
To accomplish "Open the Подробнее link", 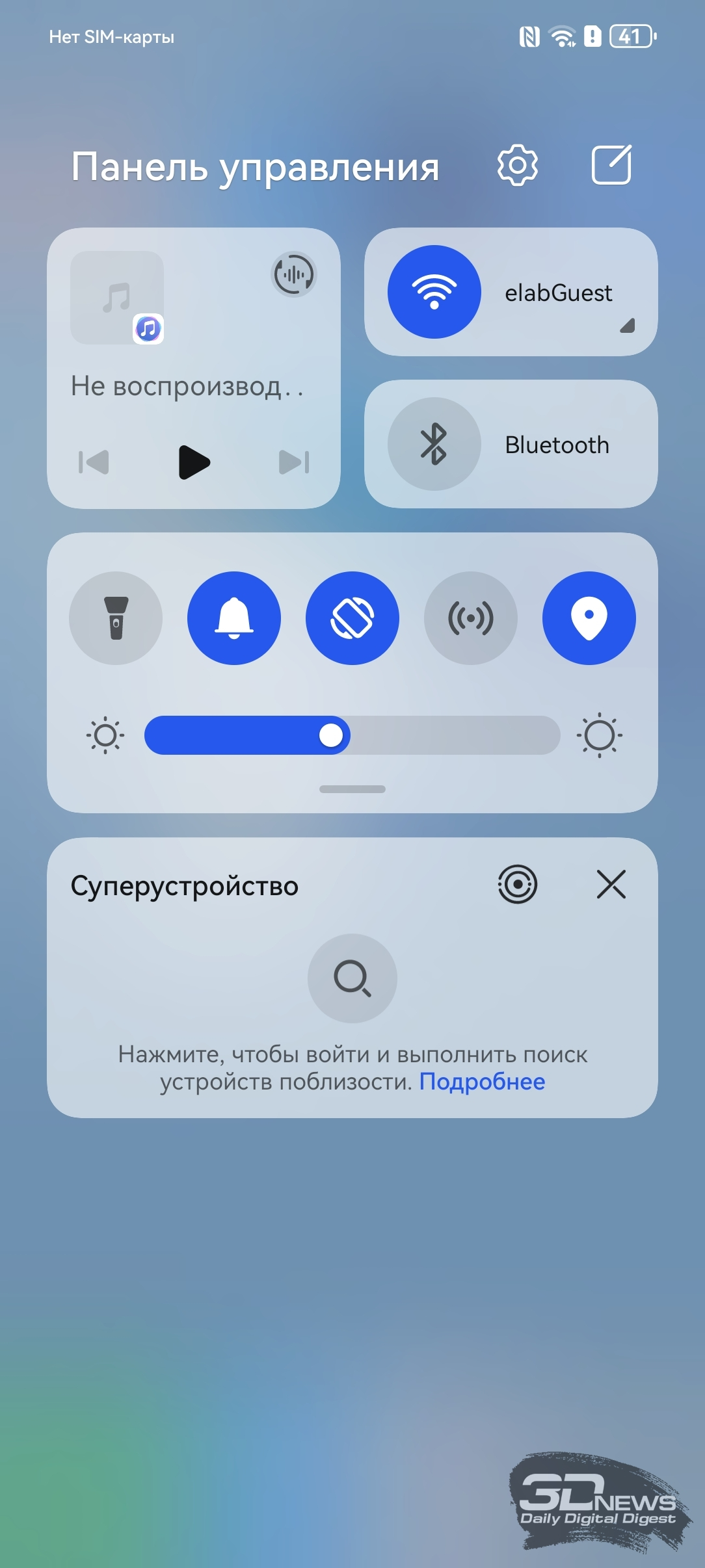I will 482,1082.
